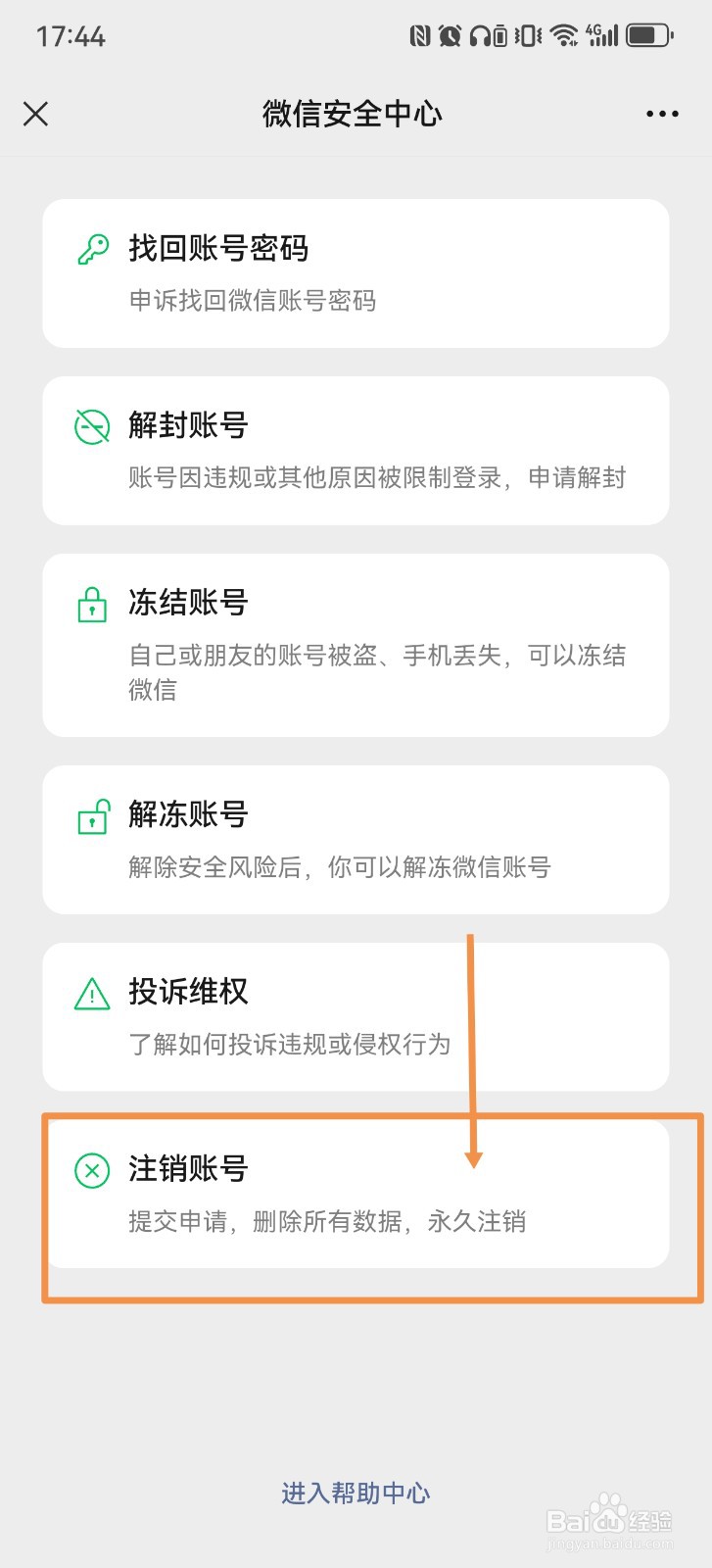Open 进入帮助中心 link at bottom
The image size is (712, 1568).
pos(355,1494)
